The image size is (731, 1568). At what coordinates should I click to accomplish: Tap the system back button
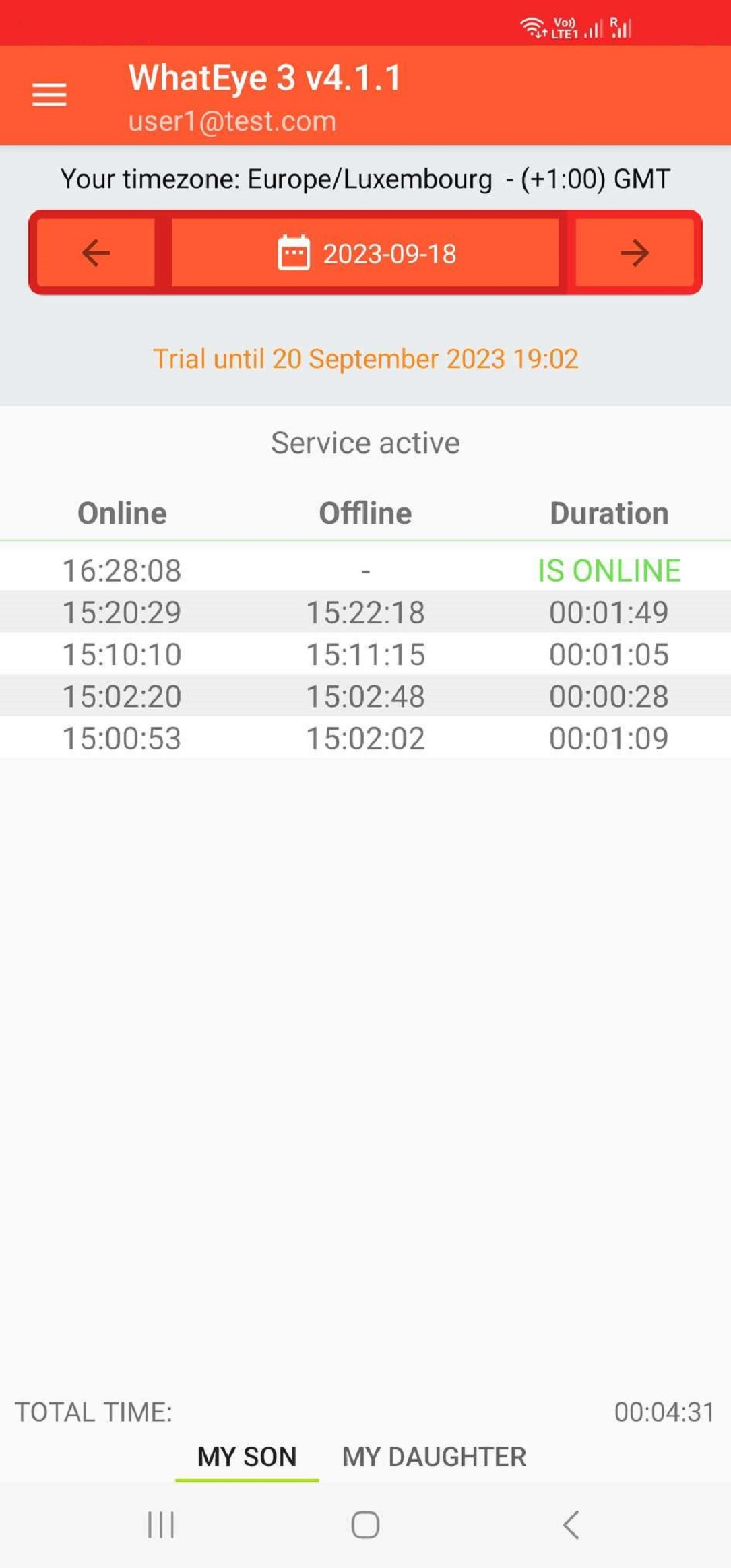(x=571, y=1525)
